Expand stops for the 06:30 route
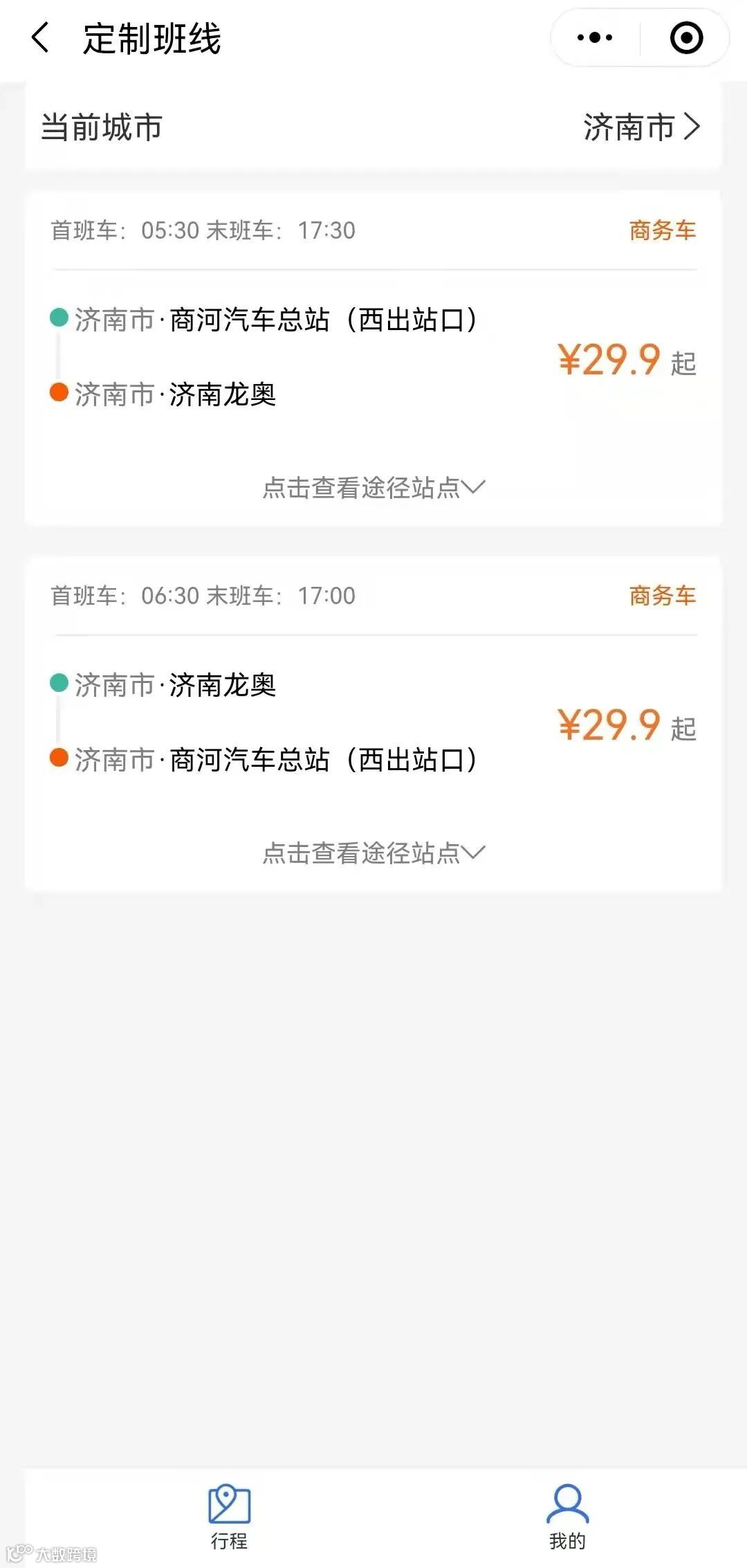 tap(373, 853)
